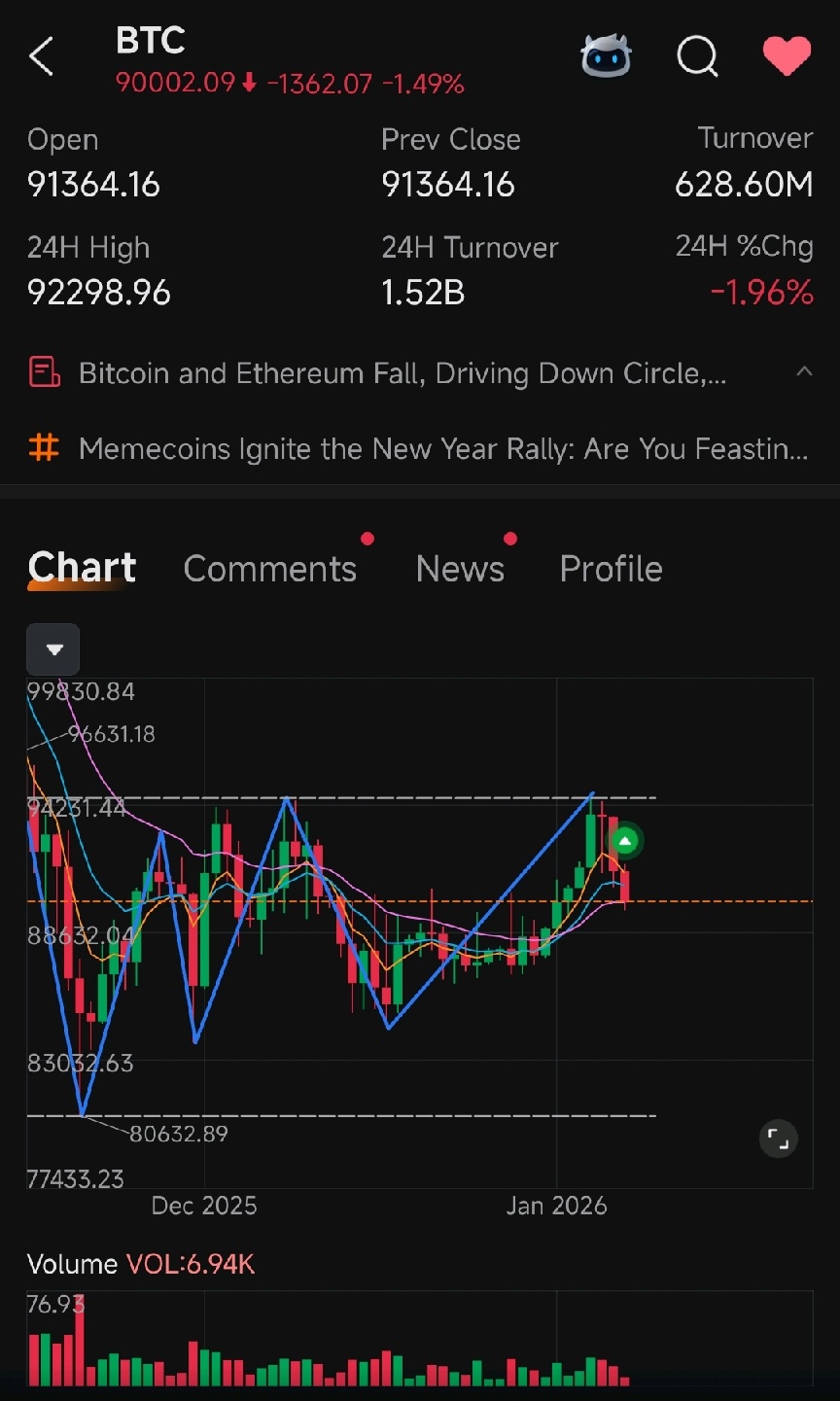Remove BTC from favorites via heart
This screenshot has width=840, height=1401.
[x=787, y=56]
